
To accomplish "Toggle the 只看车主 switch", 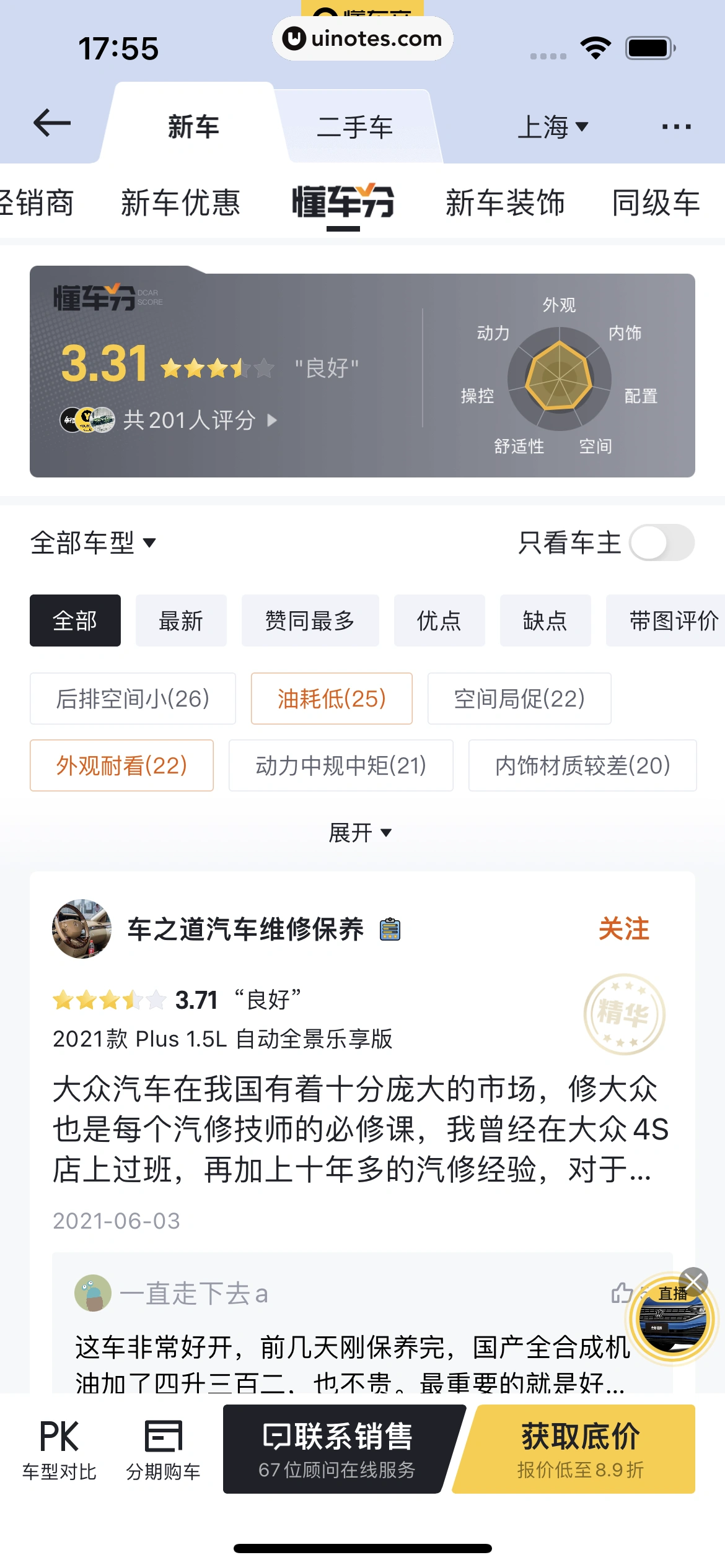I will click(x=661, y=542).
